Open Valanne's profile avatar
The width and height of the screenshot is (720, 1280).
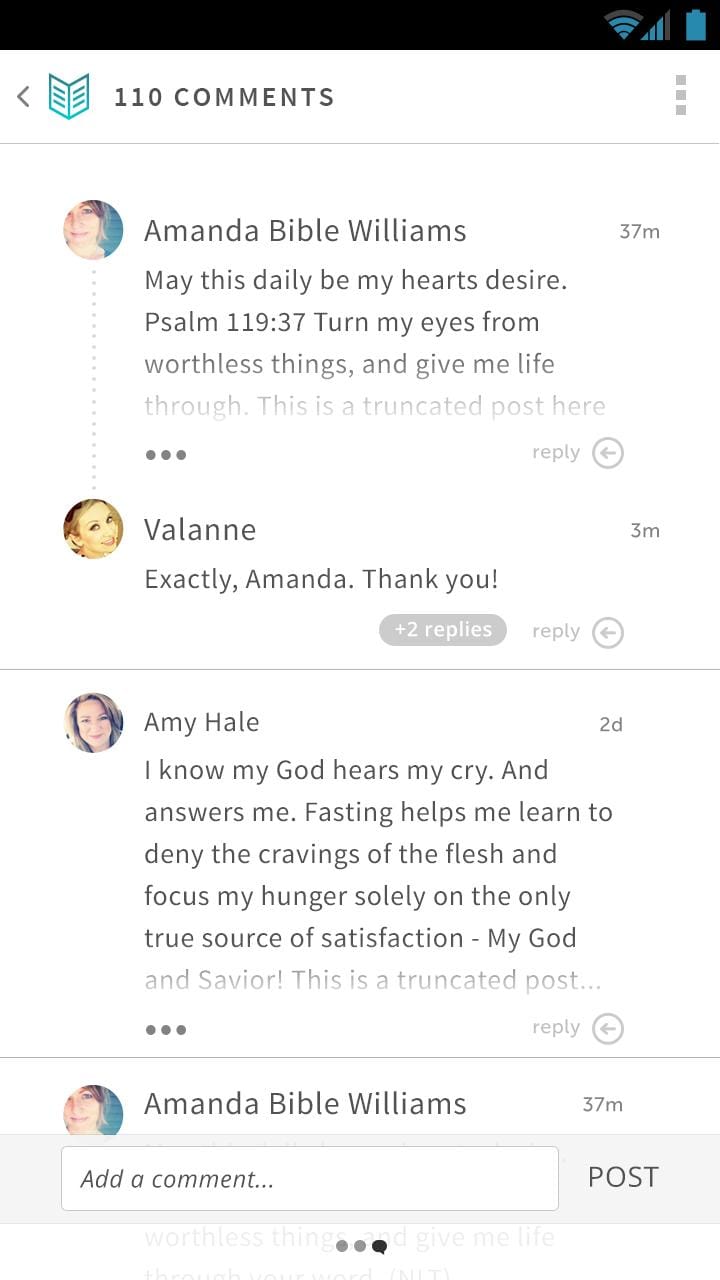point(93,528)
